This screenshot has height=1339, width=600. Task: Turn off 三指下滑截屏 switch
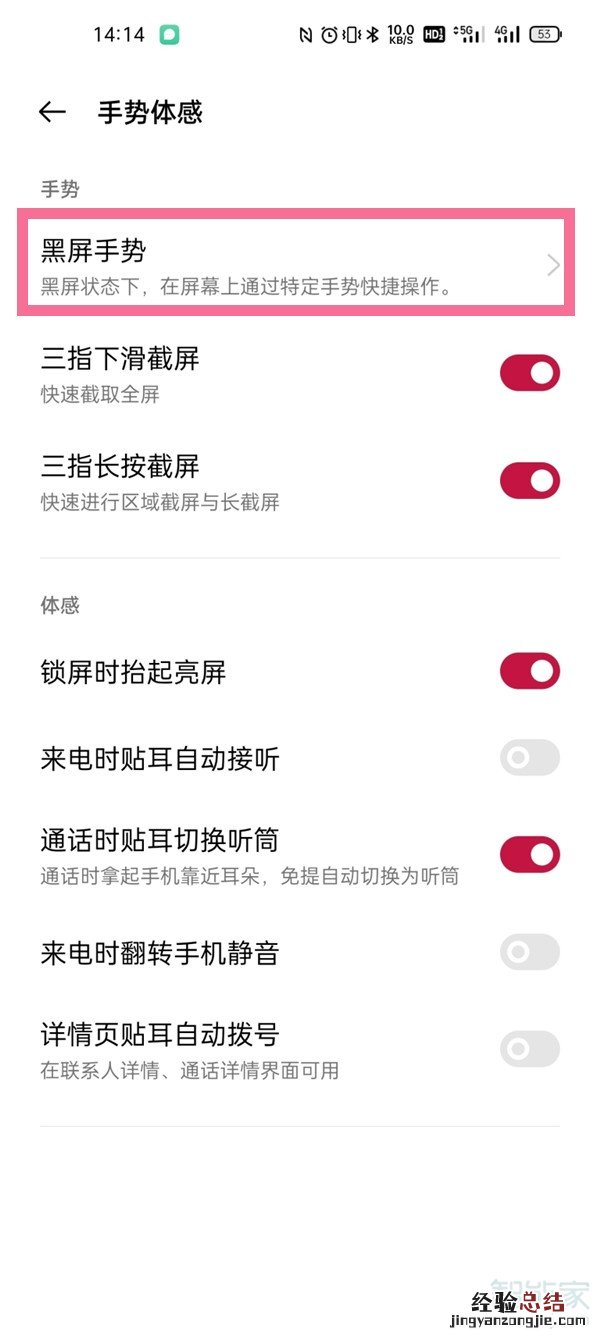(x=529, y=373)
